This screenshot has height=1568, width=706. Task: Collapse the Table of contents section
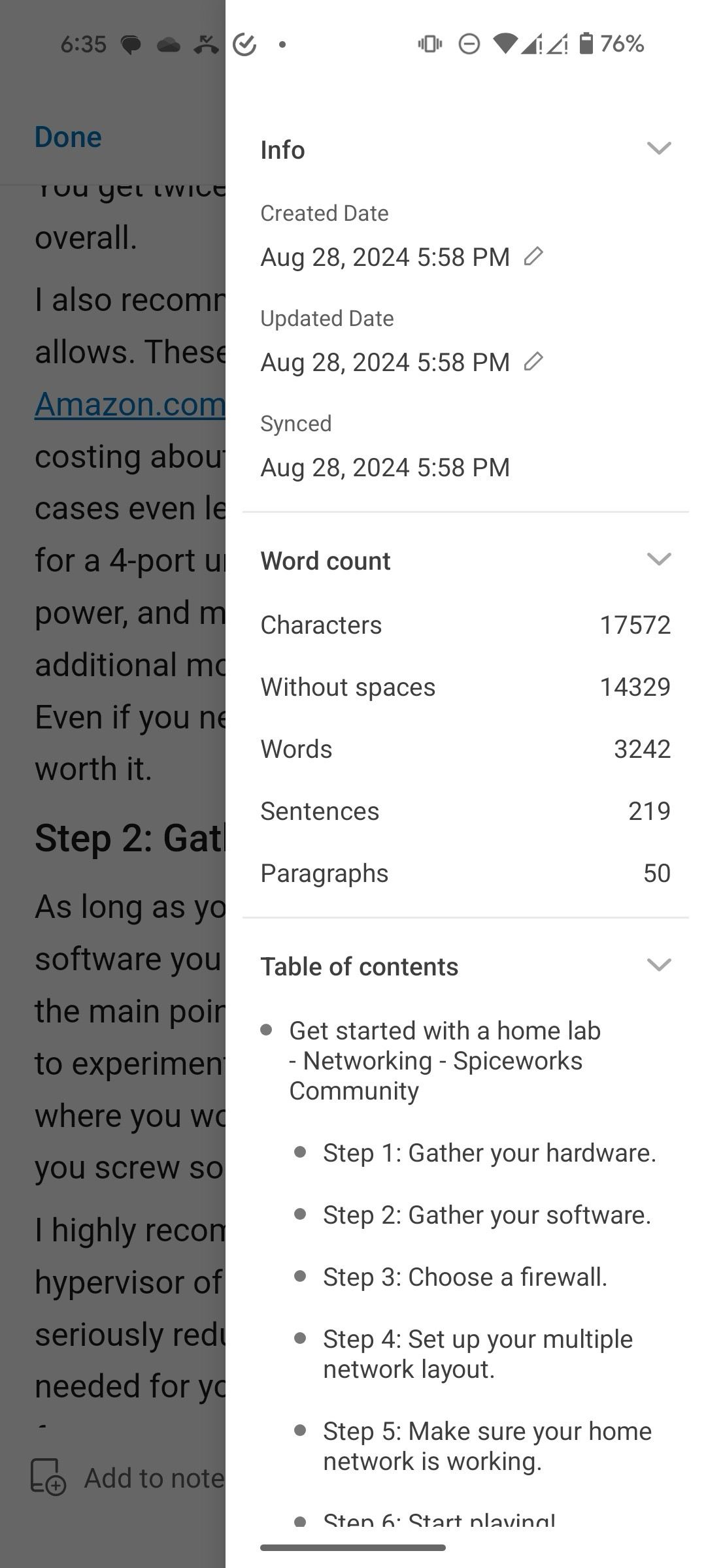659,964
